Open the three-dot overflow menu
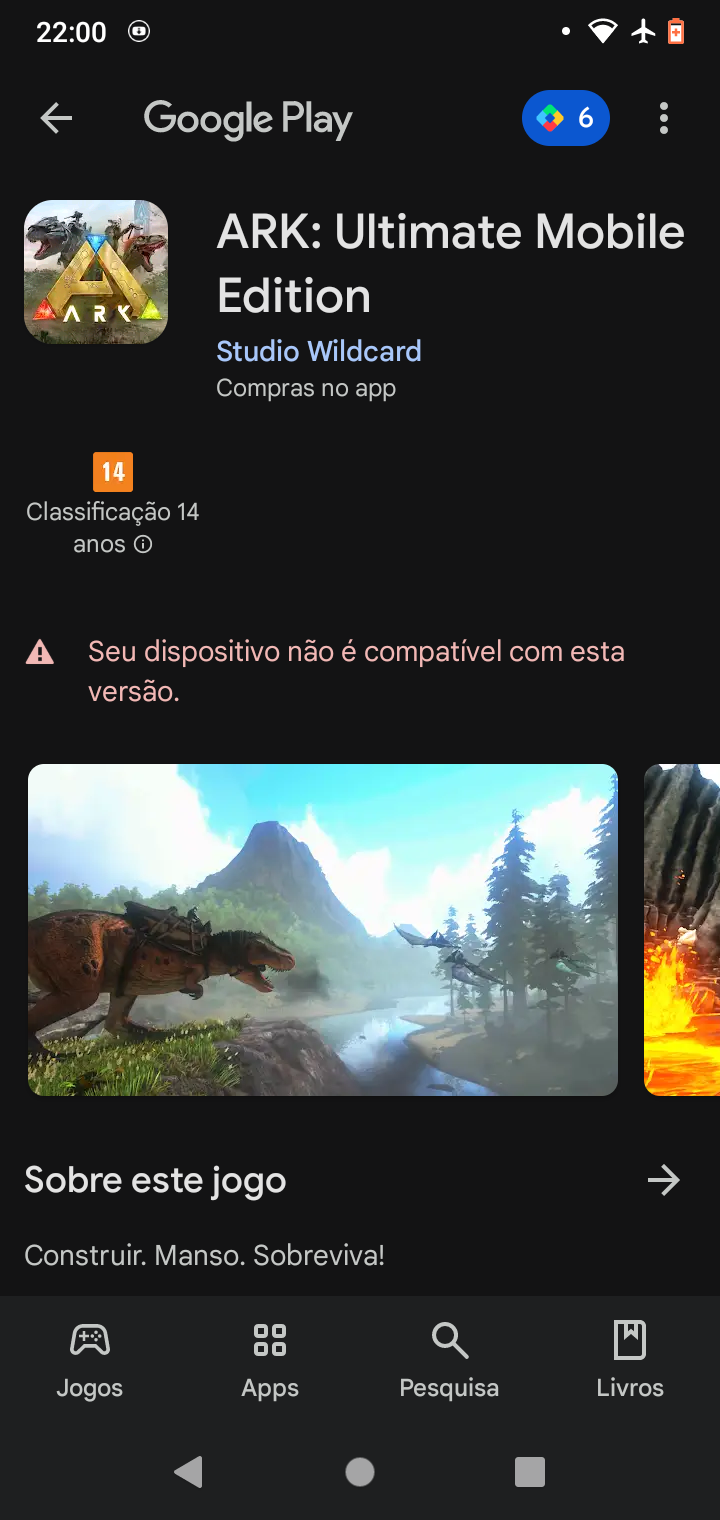 pyautogui.click(x=664, y=119)
